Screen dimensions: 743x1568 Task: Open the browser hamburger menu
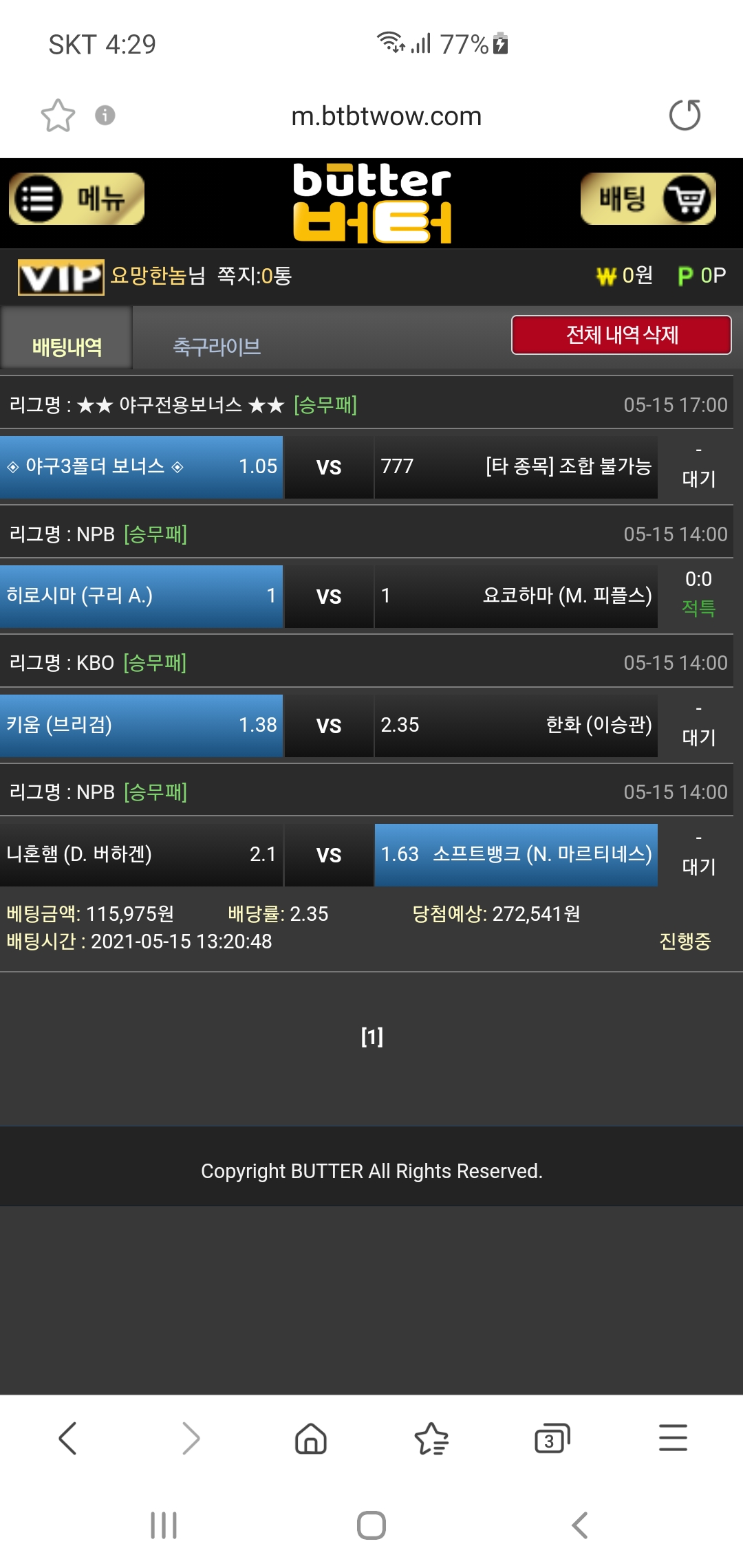(x=673, y=1438)
